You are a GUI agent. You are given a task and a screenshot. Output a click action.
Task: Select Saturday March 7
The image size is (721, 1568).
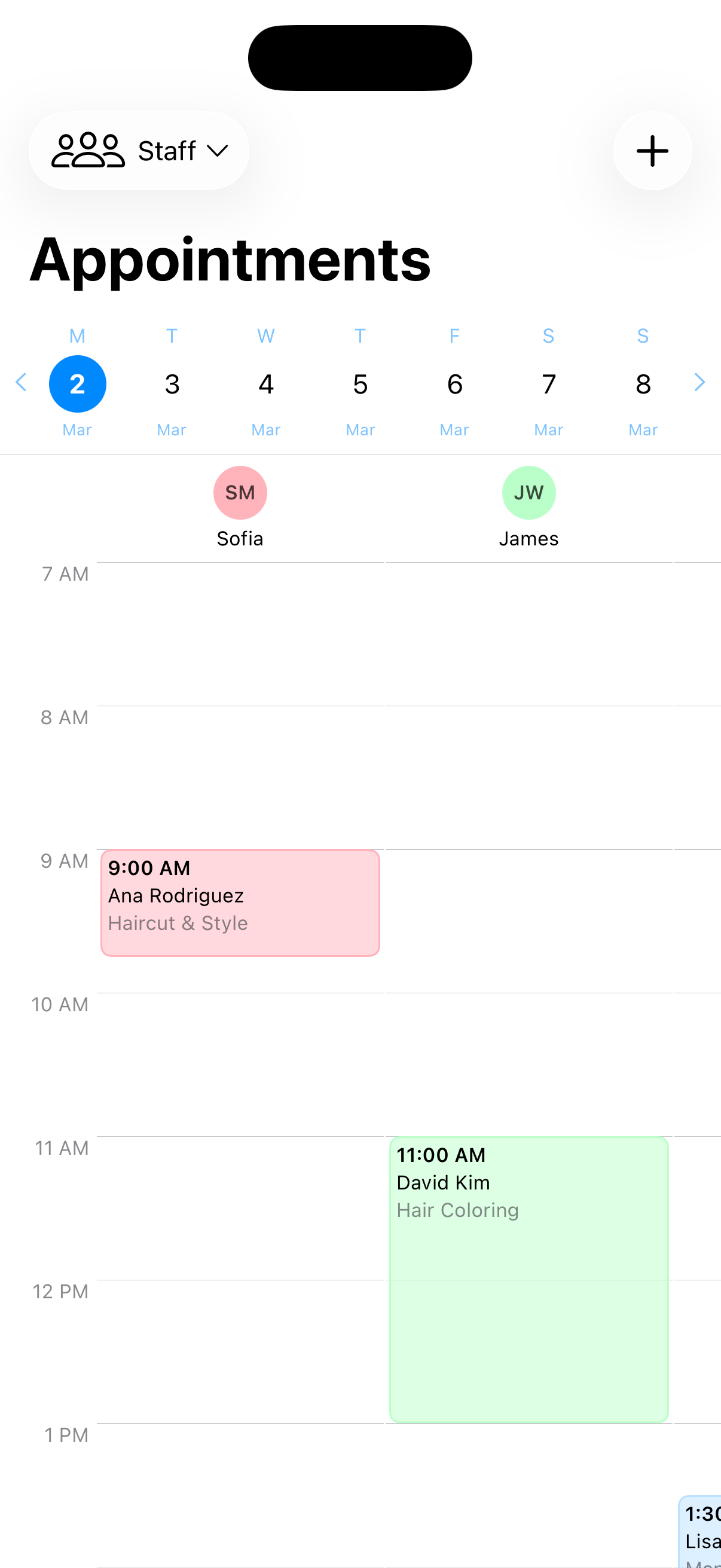click(548, 383)
